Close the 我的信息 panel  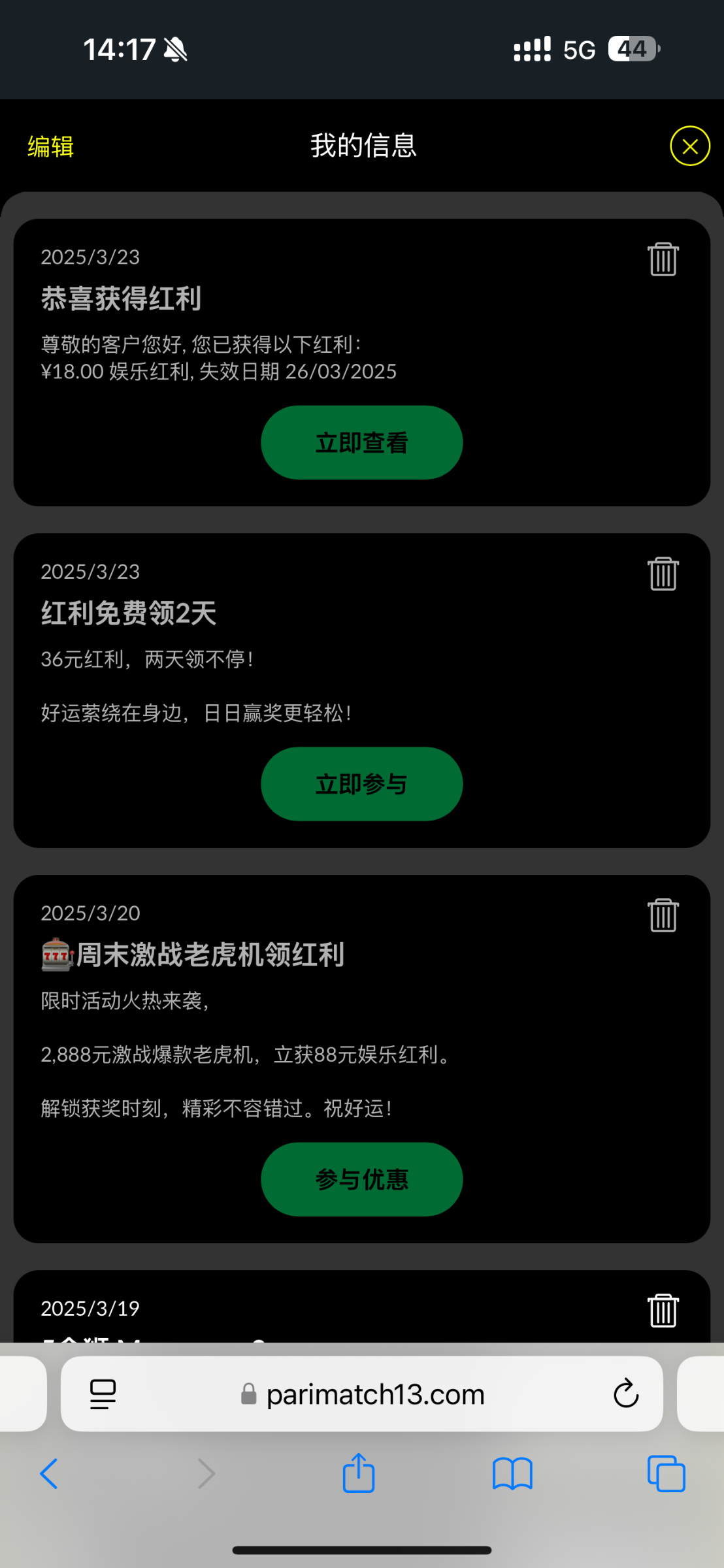pos(689,146)
